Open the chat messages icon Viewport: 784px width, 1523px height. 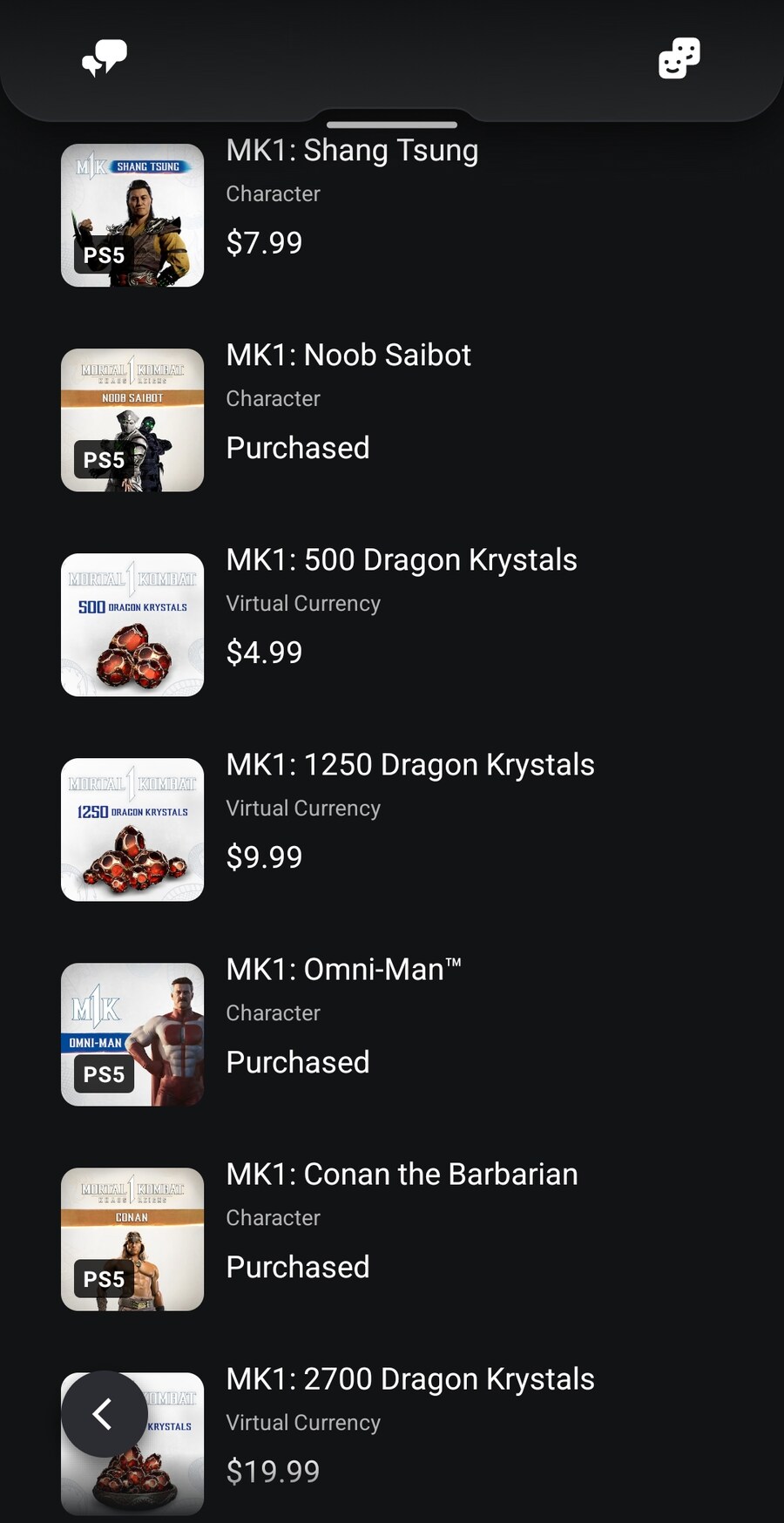105,58
